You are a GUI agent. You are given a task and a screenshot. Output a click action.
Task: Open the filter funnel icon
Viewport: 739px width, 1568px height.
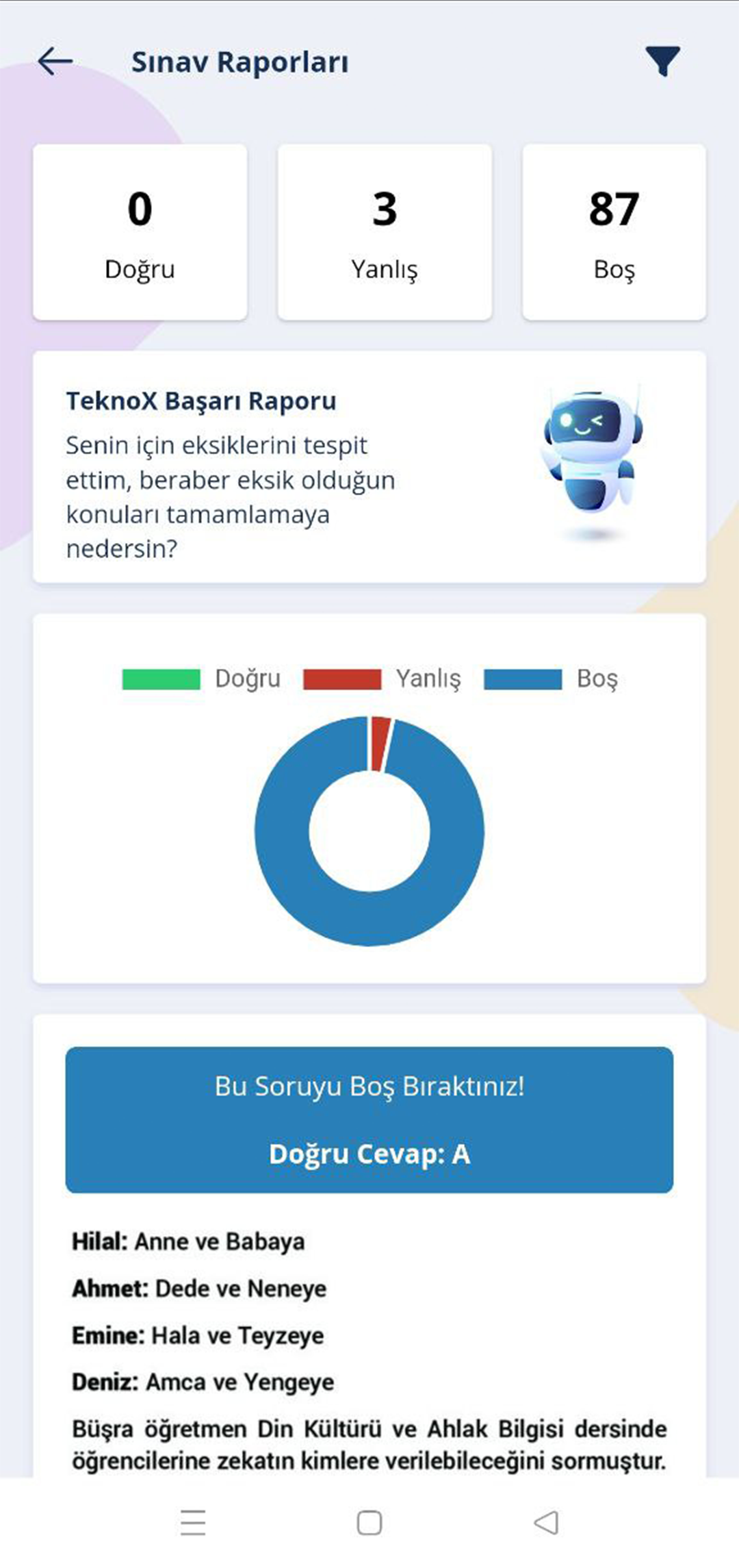tap(662, 62)
